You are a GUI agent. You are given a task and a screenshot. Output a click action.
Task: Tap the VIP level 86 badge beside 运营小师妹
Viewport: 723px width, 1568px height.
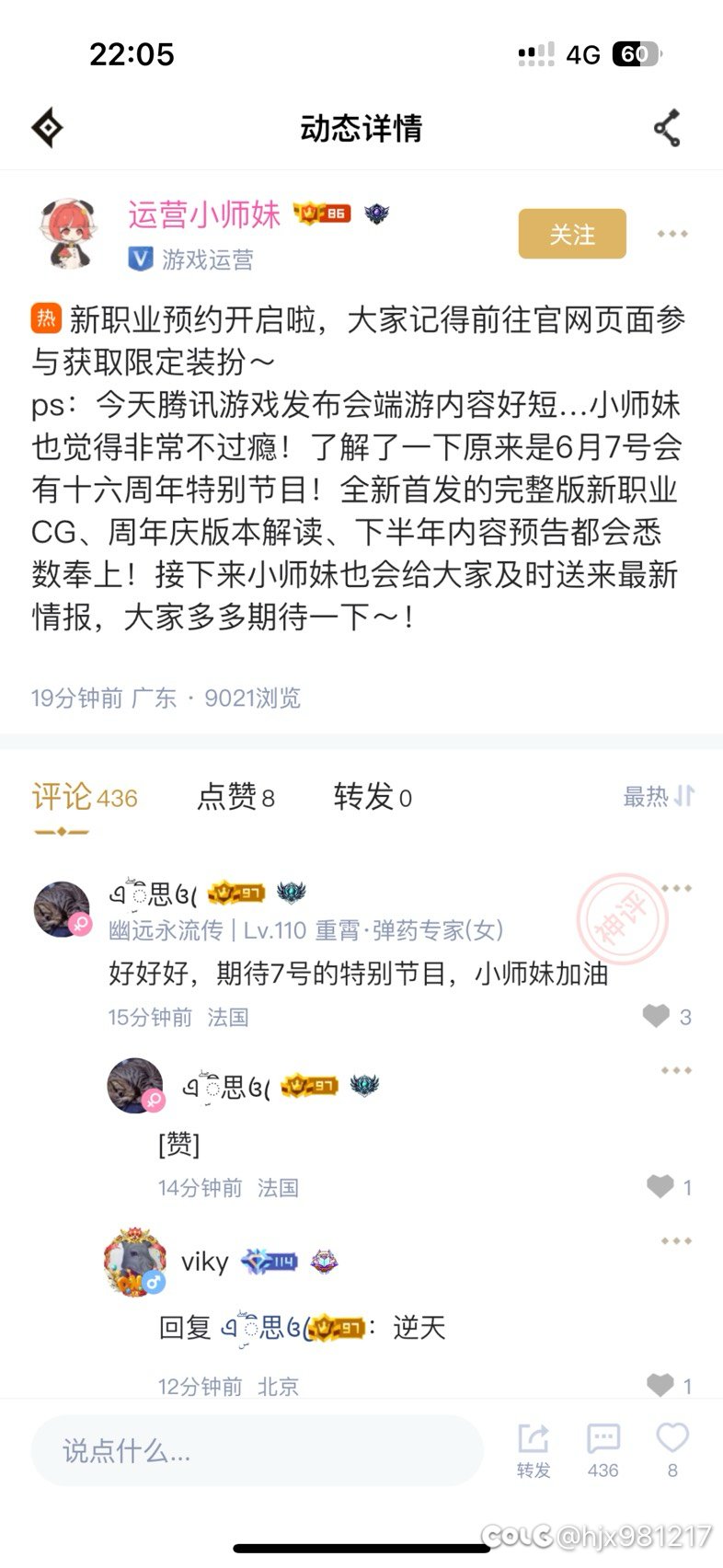coord(320,213)
